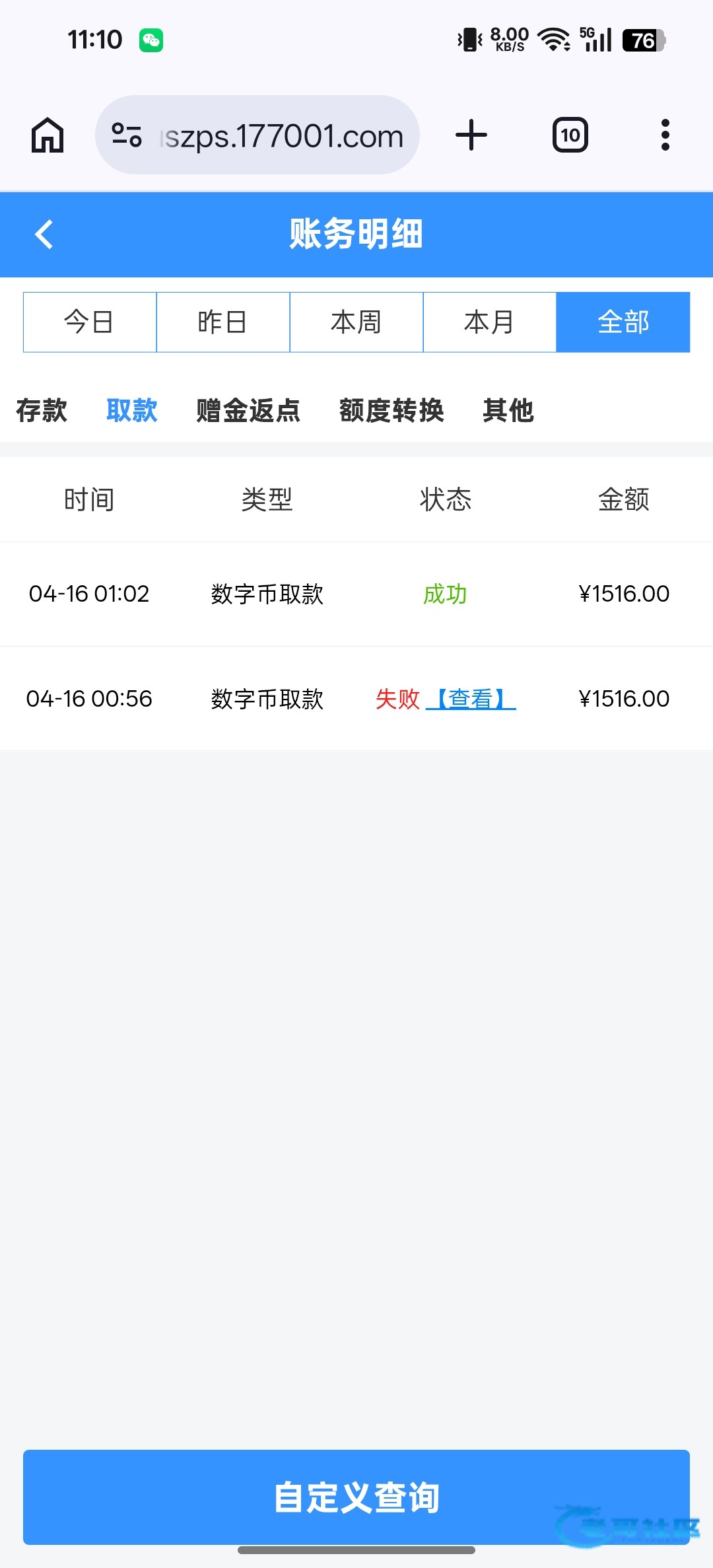Switch to the 取款 tab
This screenshot has width=713, height=1568.
point(132,410)
